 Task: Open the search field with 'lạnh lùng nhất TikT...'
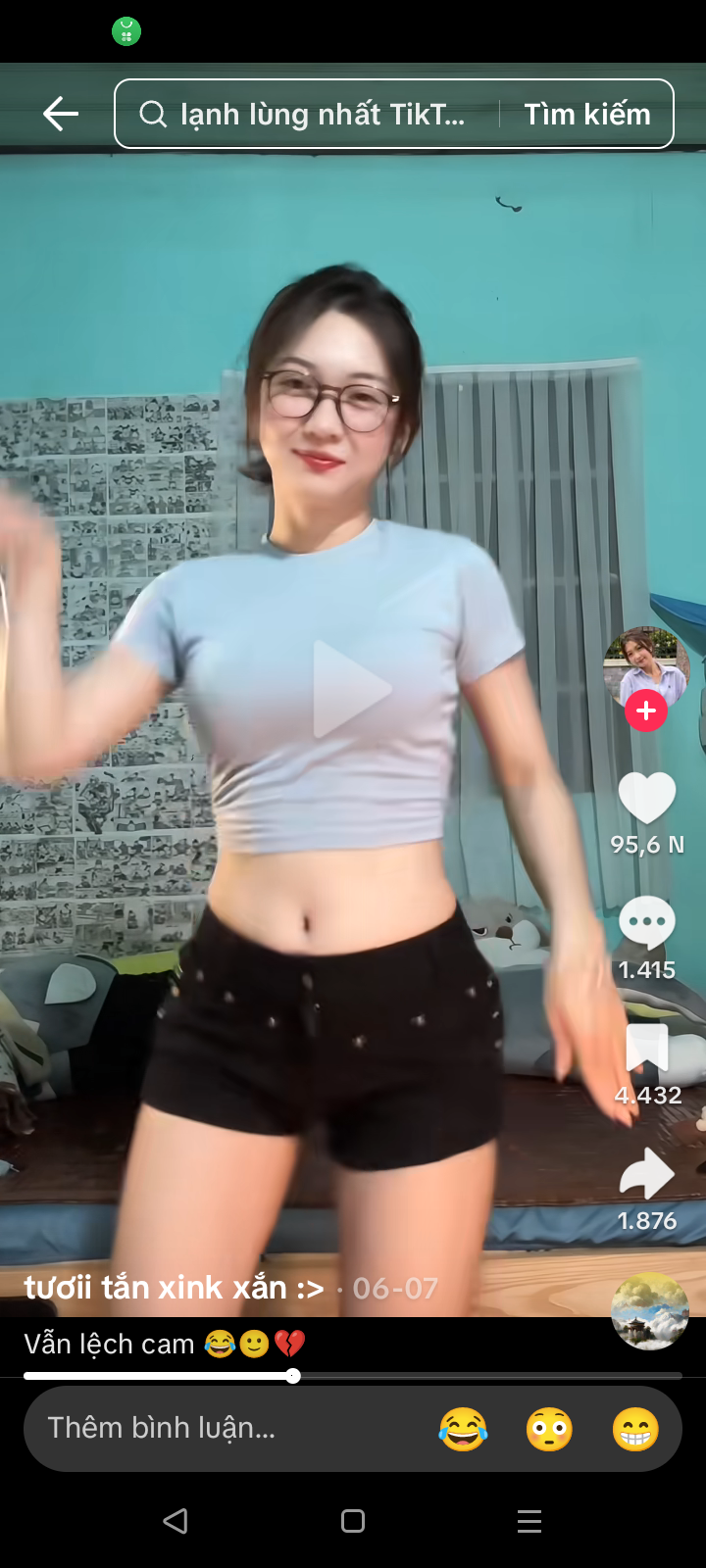[314, 115]
